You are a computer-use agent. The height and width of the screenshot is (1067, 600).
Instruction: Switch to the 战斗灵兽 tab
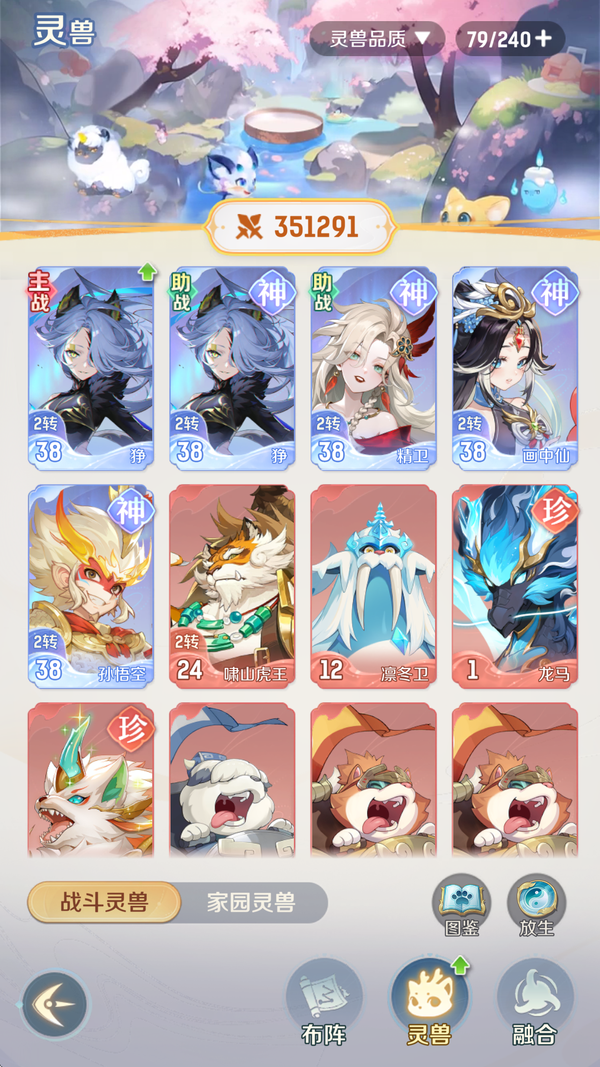click(103, 902)
